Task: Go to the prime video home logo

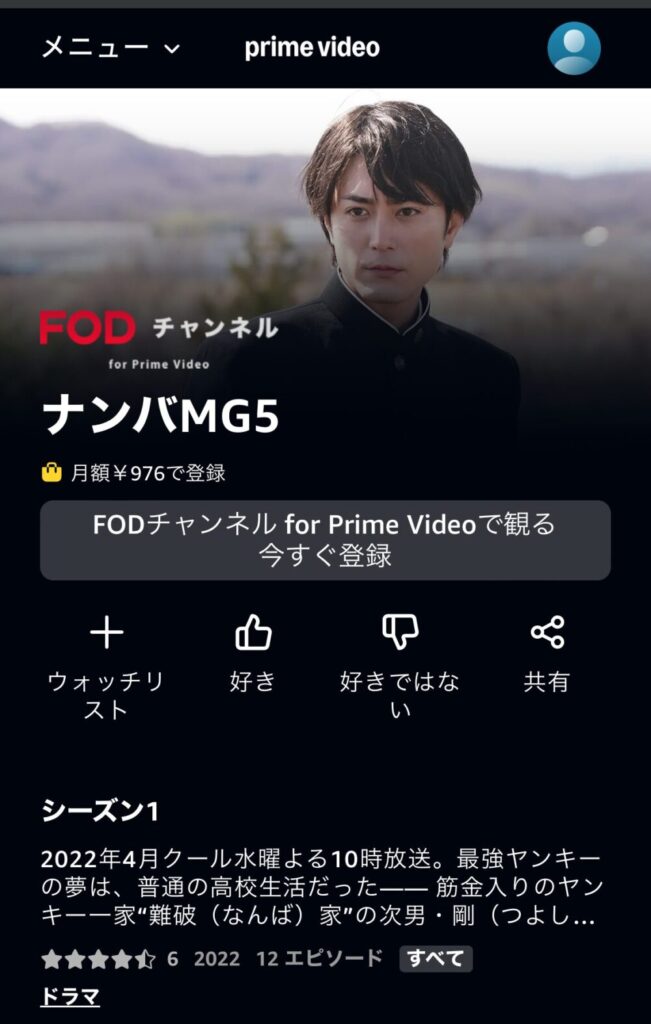Action: [312, 47]
